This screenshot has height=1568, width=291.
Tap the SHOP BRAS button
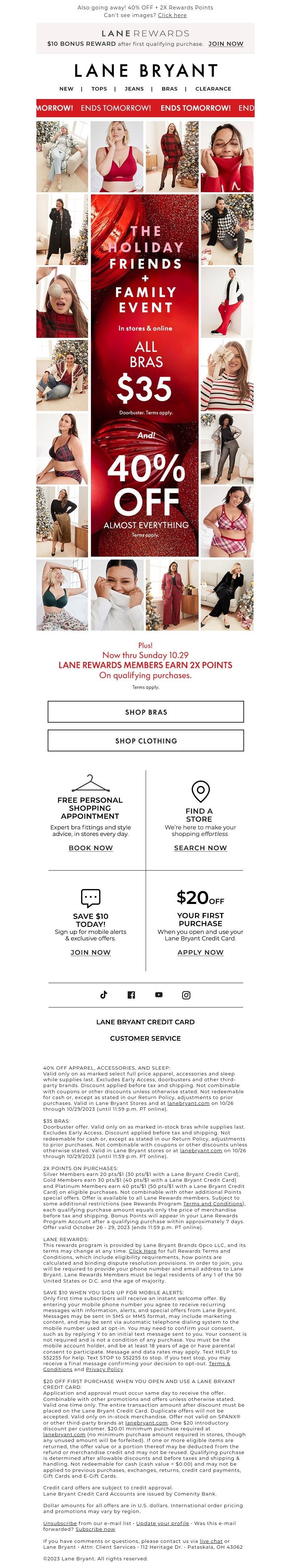(x=145, y=712)
